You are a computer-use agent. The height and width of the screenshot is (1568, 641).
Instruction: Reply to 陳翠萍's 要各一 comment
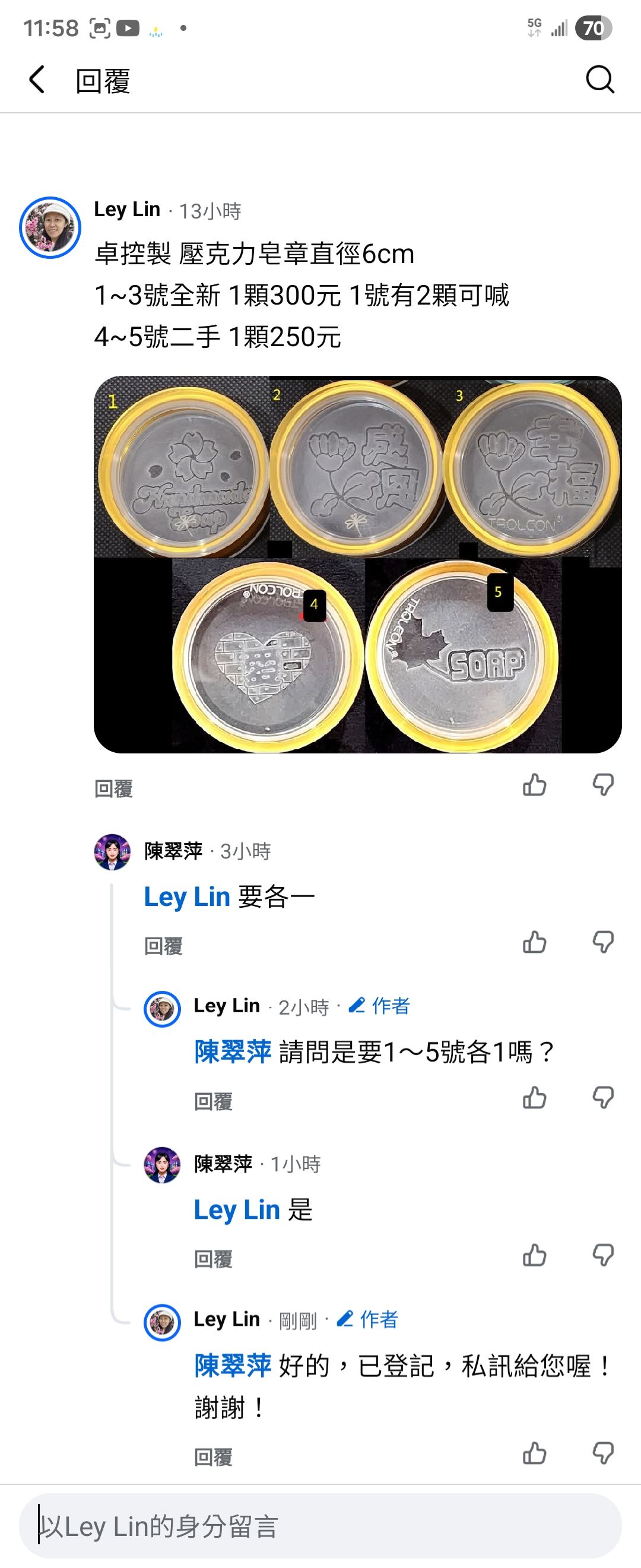tap(163, 946)
